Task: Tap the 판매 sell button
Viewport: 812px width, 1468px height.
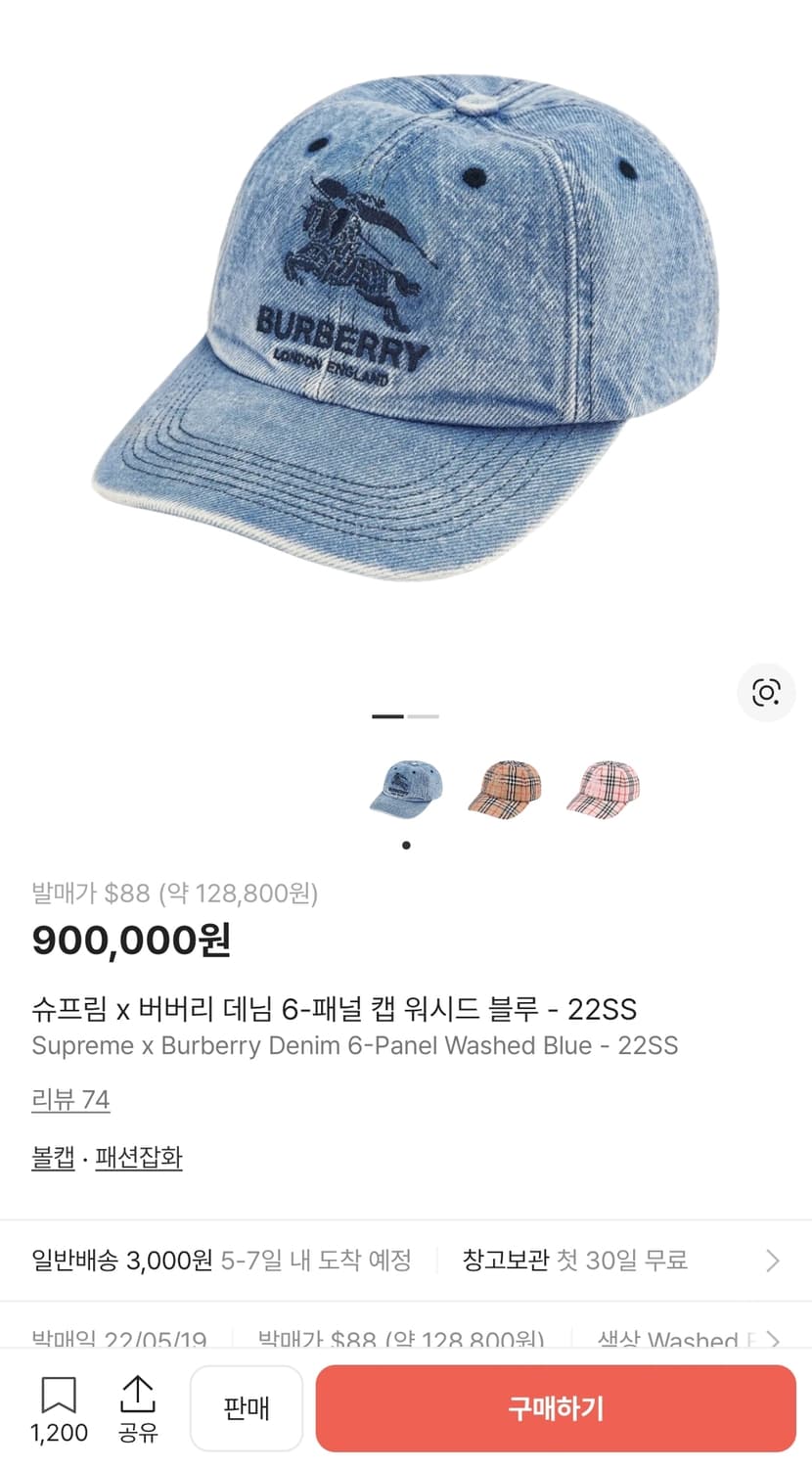Action: [247, 1407]
